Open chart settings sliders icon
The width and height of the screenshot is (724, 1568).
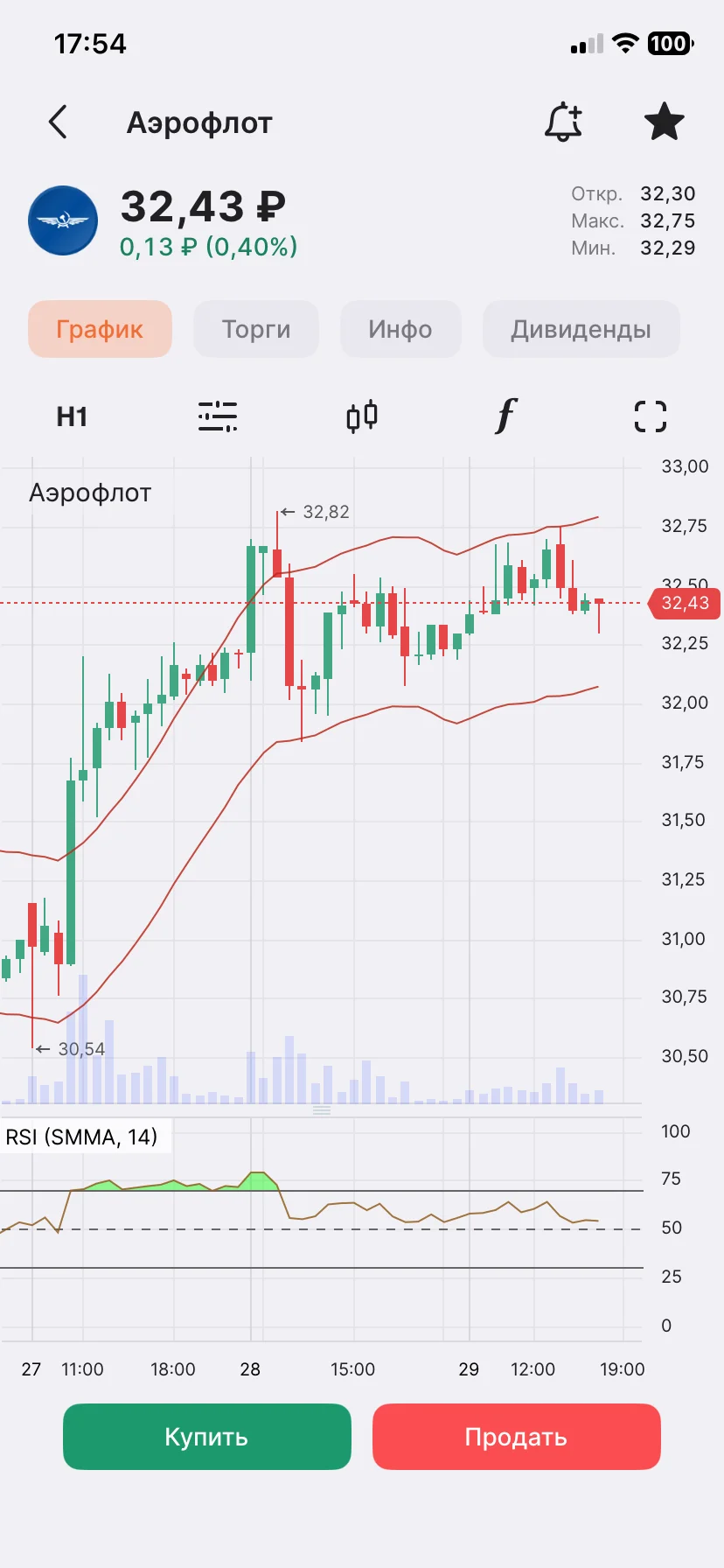(x=217, y=416)
